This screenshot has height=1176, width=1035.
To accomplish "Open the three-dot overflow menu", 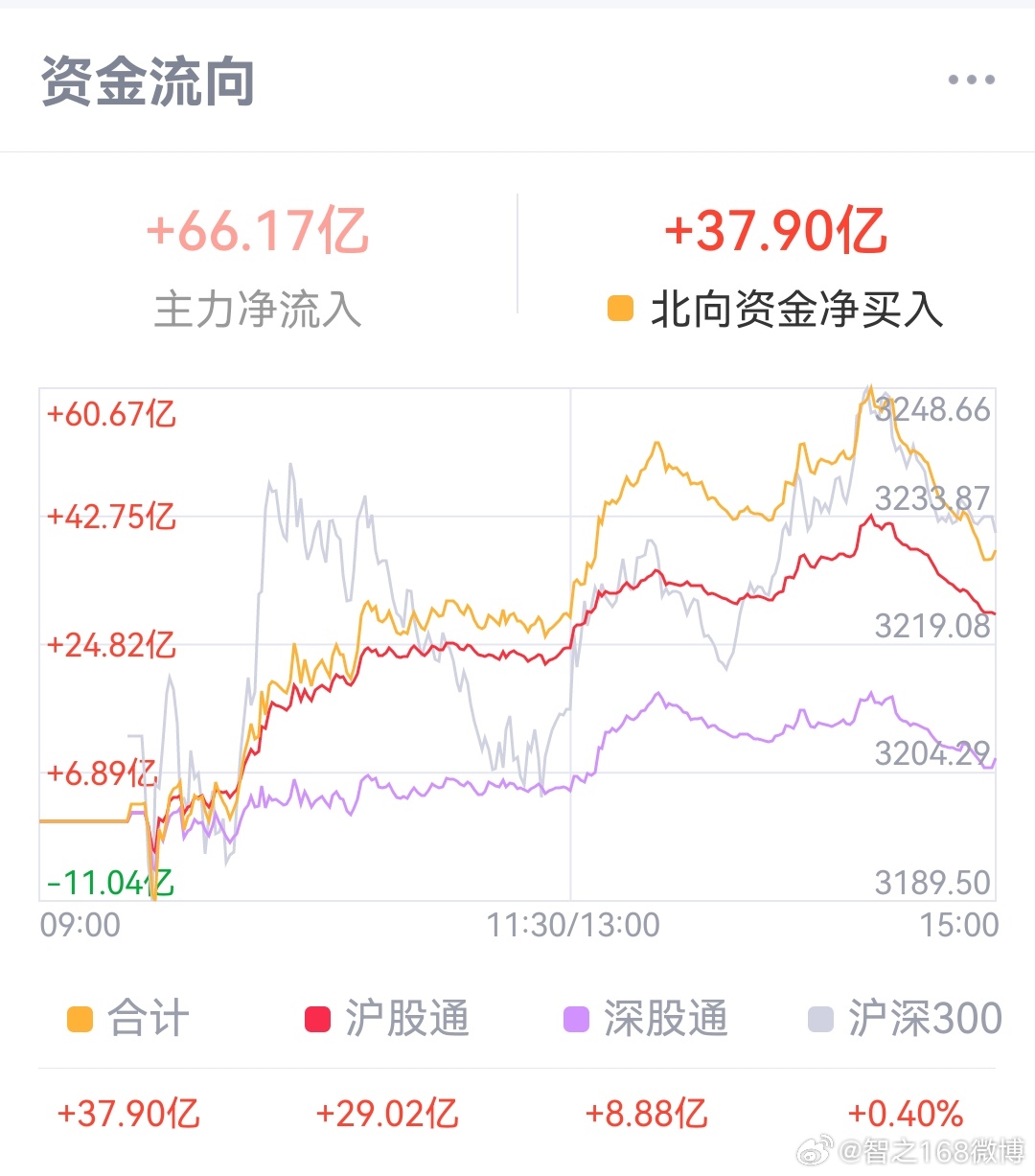I will click(x=971, y=80).
